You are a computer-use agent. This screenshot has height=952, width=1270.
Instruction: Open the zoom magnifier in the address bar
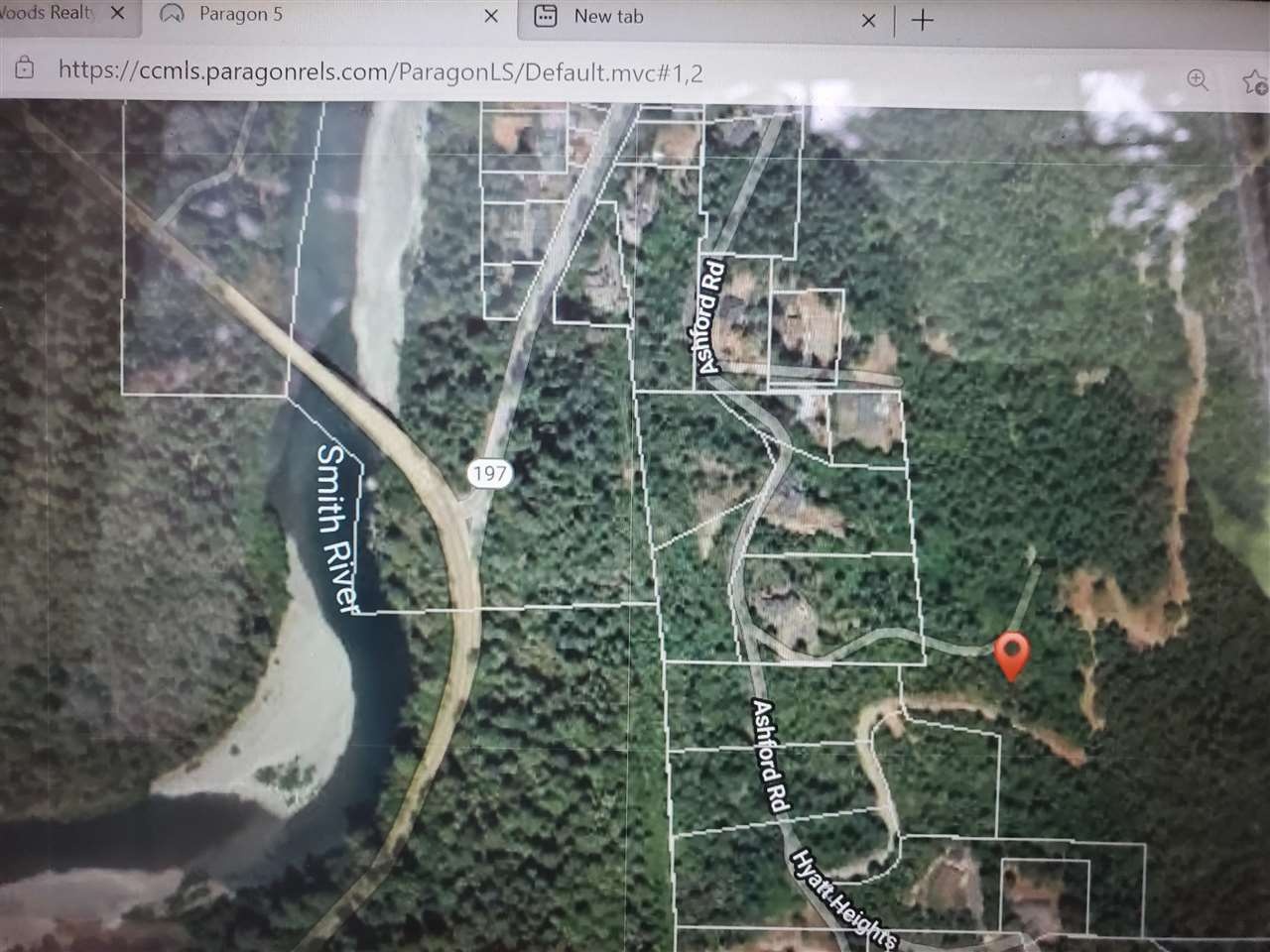click(1198, 80)
